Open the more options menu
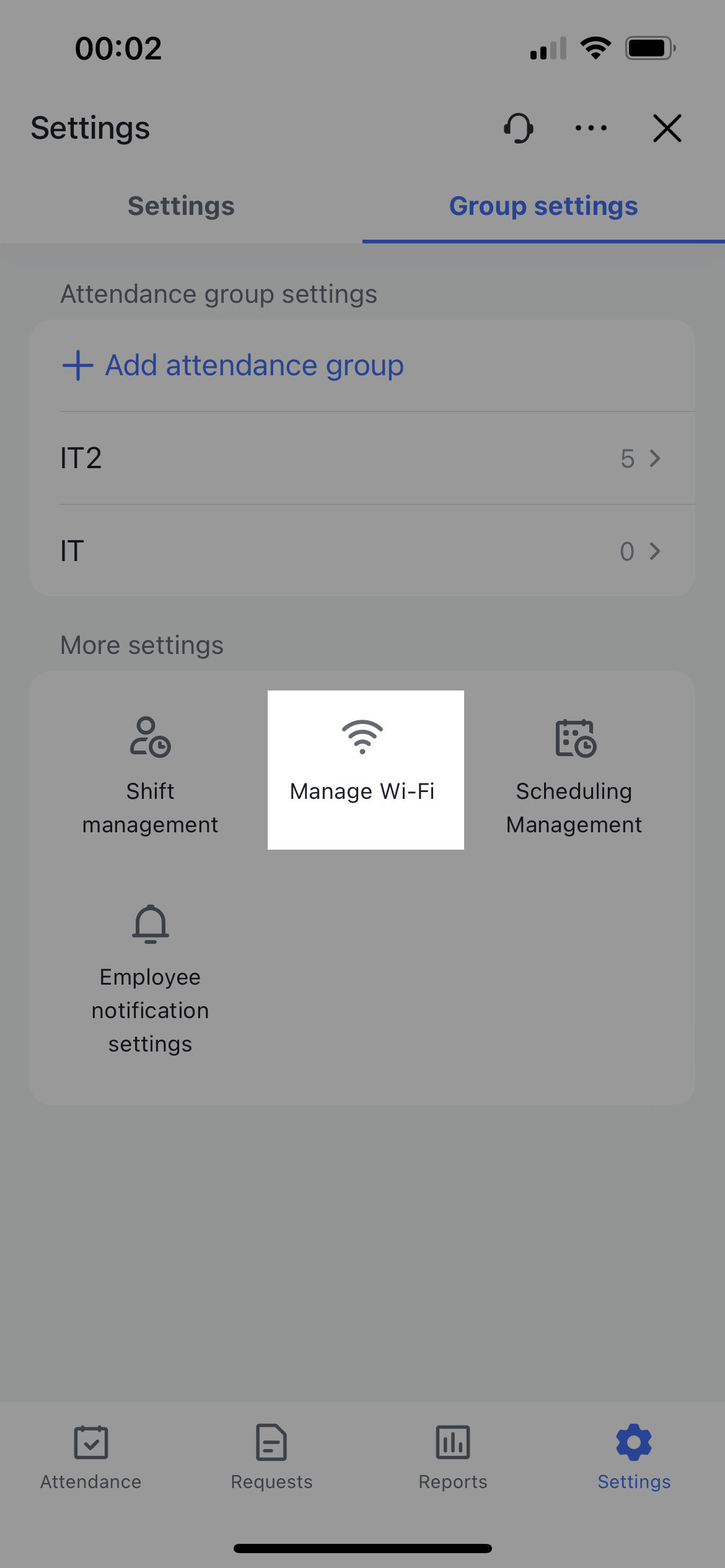Screen dimensions: 725x1568 tap(589, 128)
